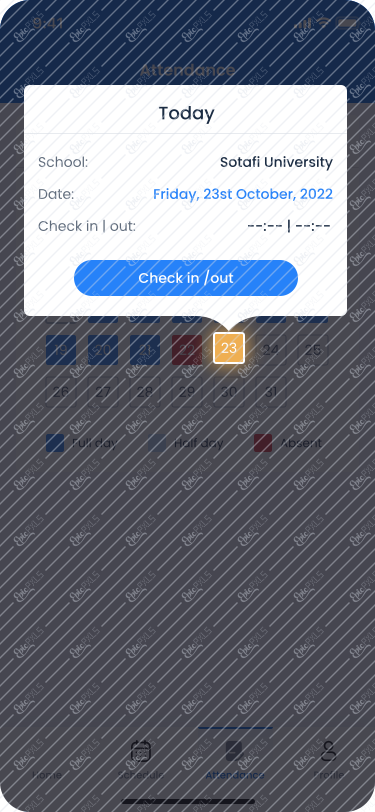This screenshot has height=812, width=375.
Task: Select day 22 marked absent
Action: pos(187,350)
